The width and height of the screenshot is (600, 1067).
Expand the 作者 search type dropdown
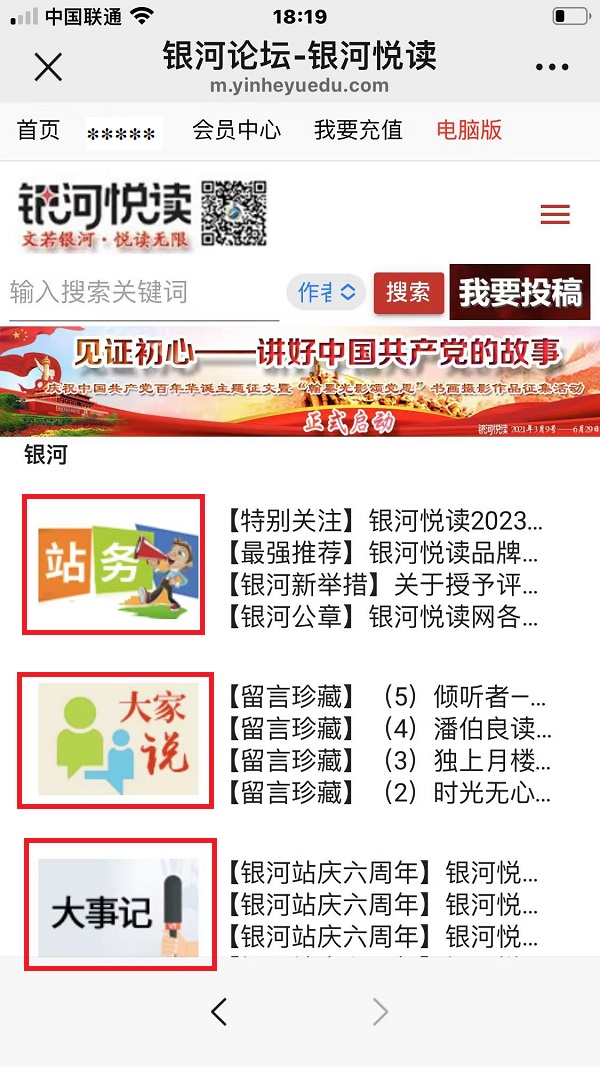[326, 293]
